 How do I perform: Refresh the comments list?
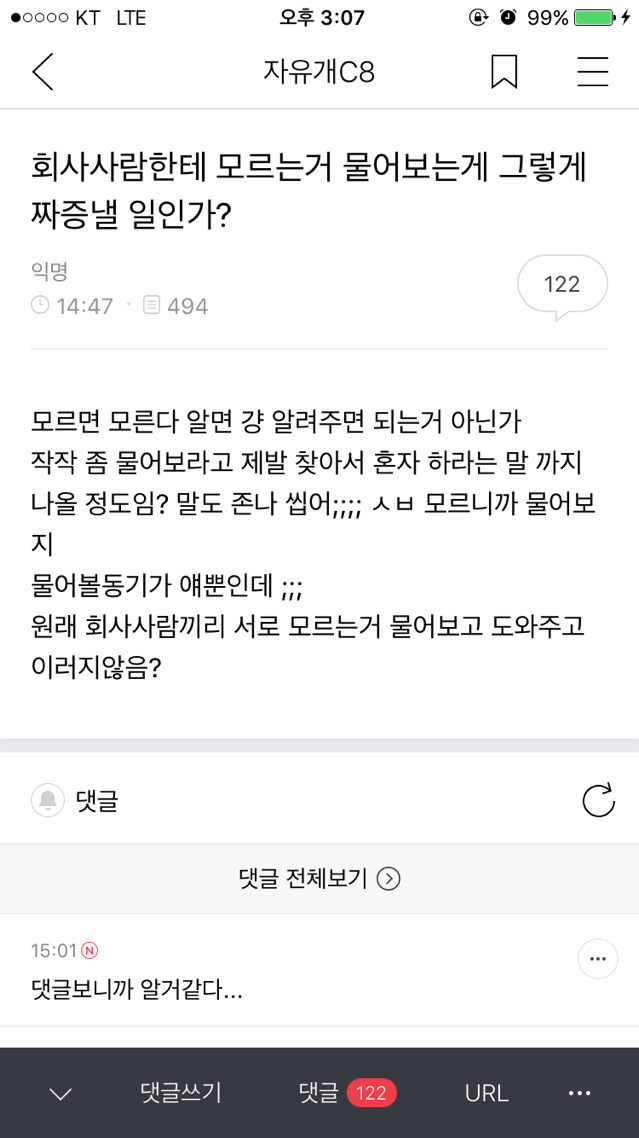tap(598, 800)
